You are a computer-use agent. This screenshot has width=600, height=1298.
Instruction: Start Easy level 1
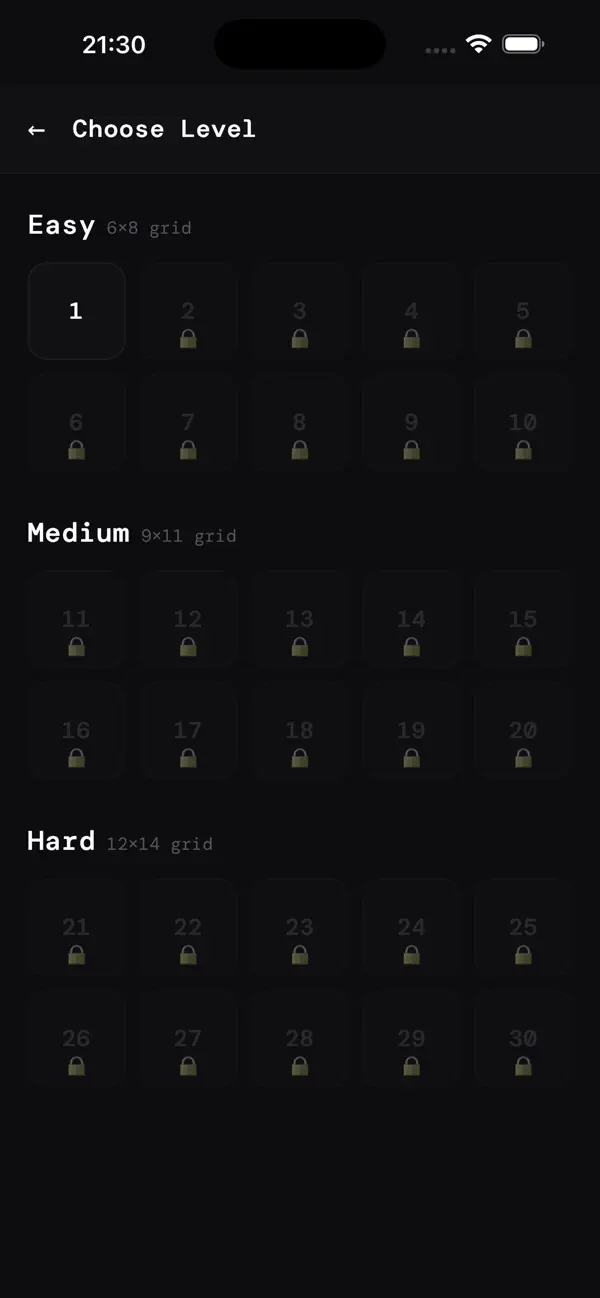[76, 311]
